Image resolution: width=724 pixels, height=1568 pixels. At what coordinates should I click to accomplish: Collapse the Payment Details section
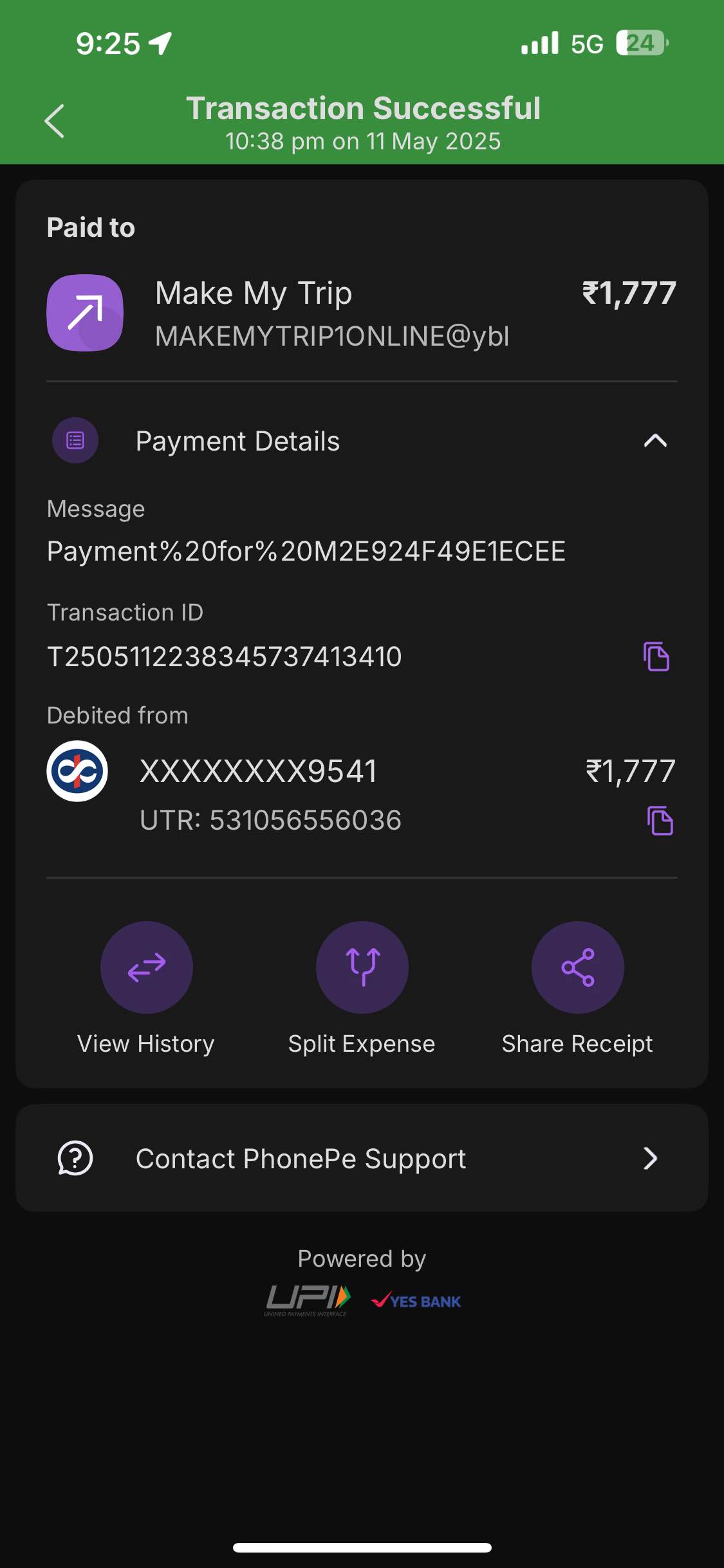pos(655,441)
